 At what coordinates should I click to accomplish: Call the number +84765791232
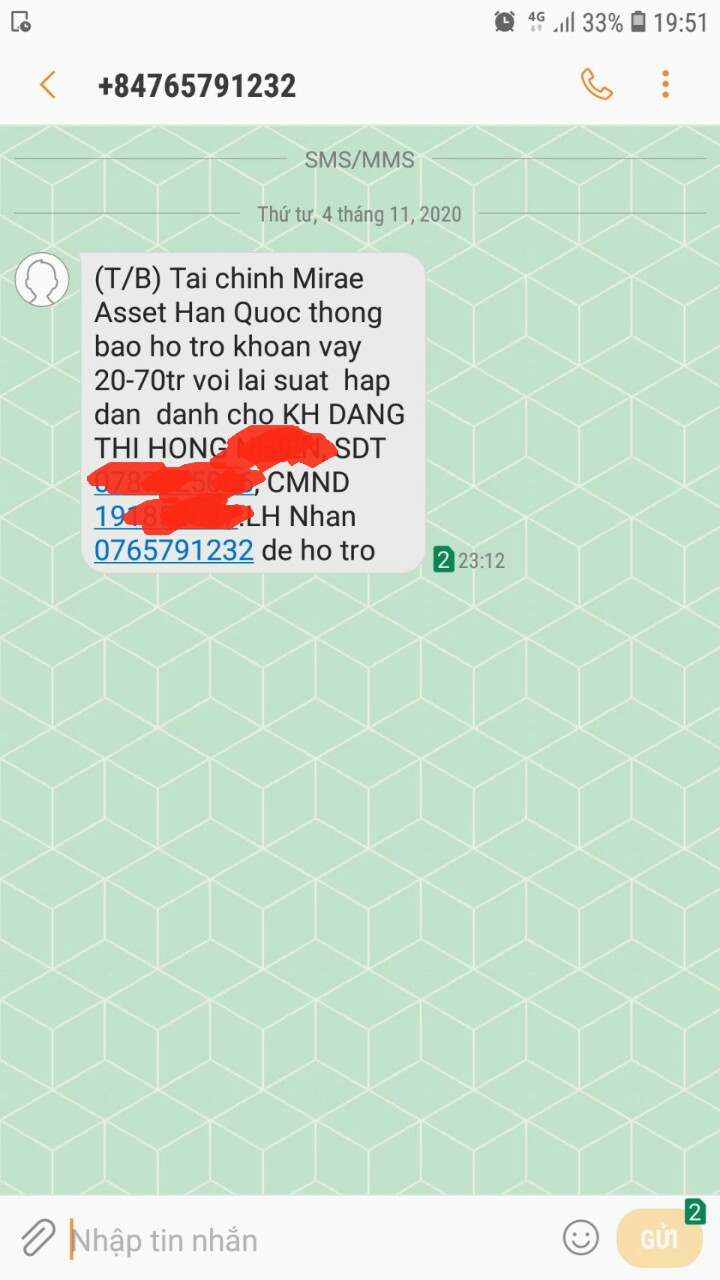[x=596, y=85]
